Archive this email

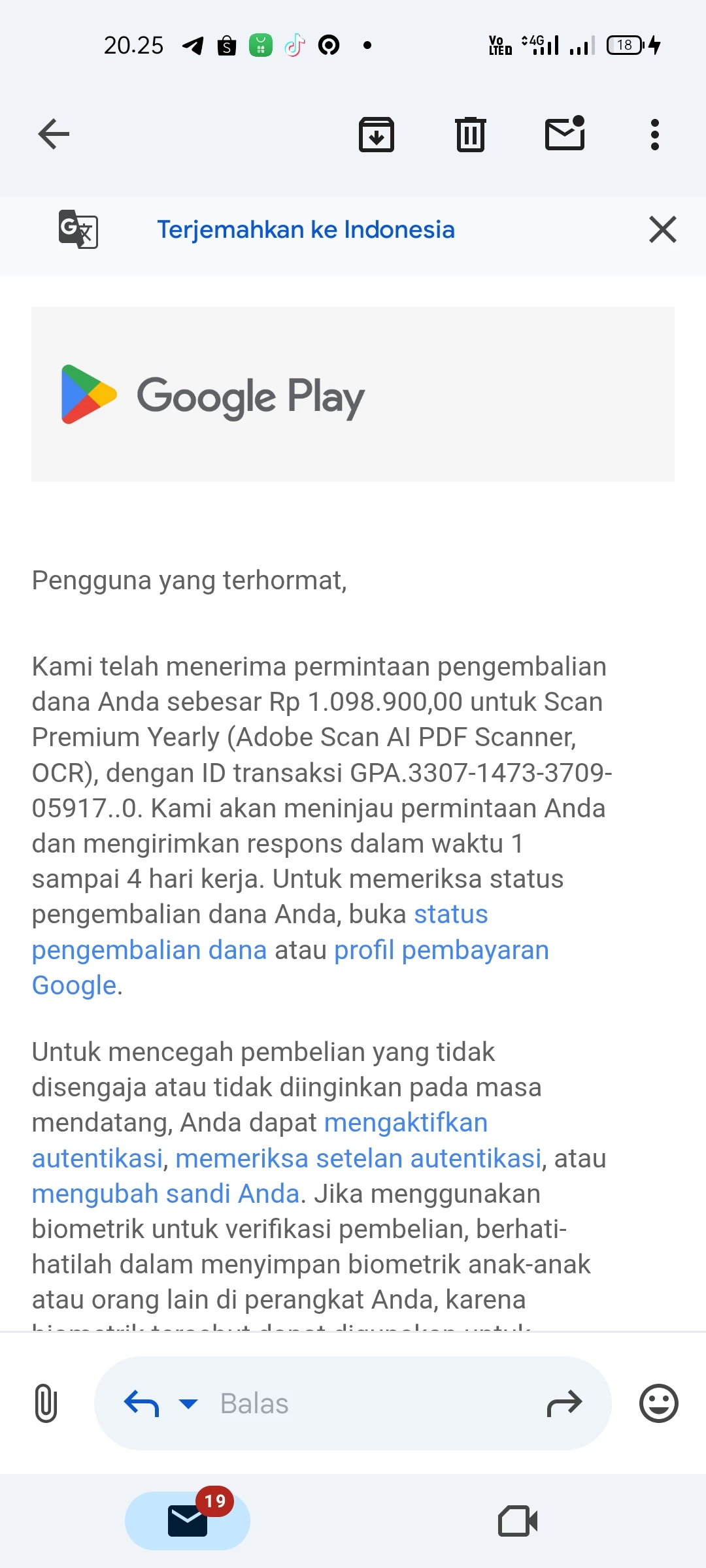[377, 135]
